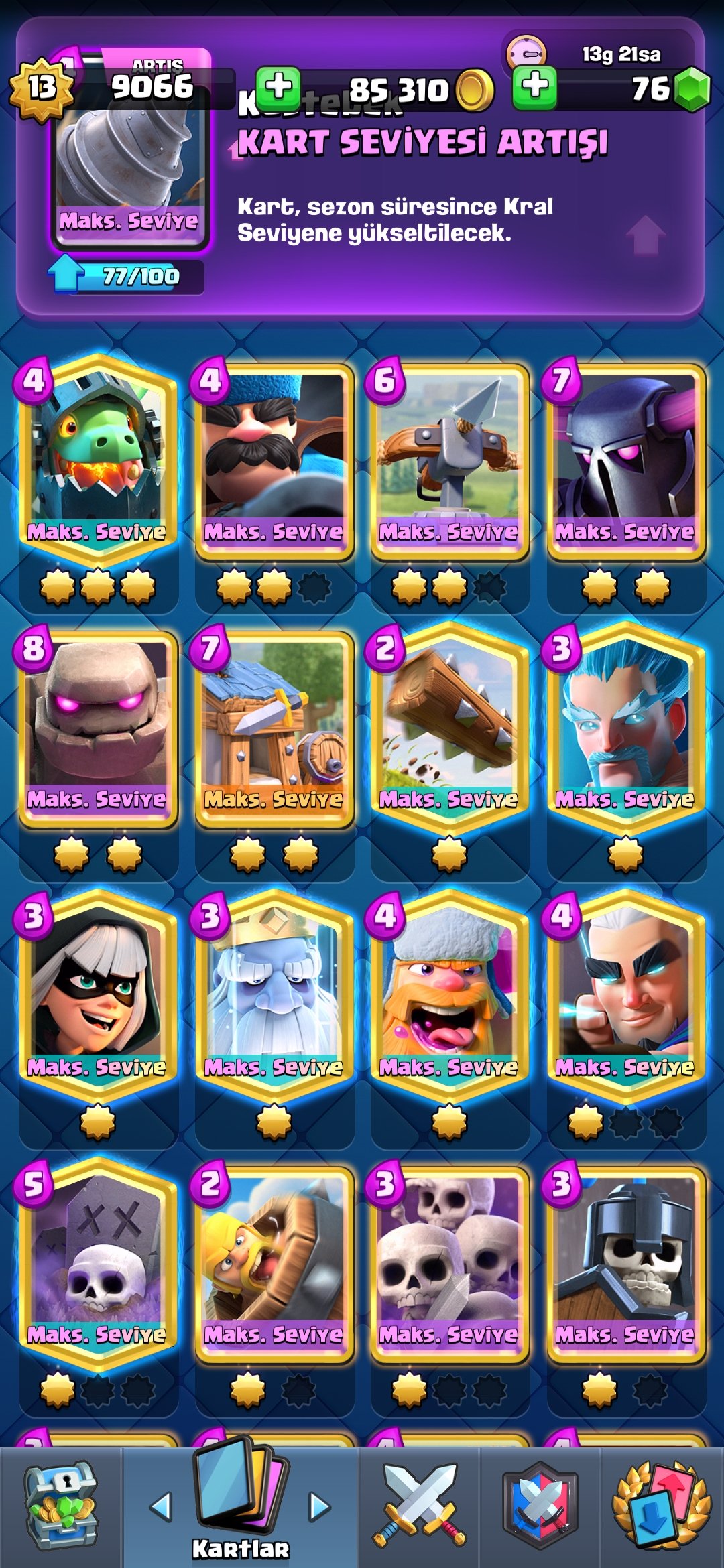The image size is (724, 1568).
Task: Switch to the battle crossed-swords tab
Action: point(419,1504)
